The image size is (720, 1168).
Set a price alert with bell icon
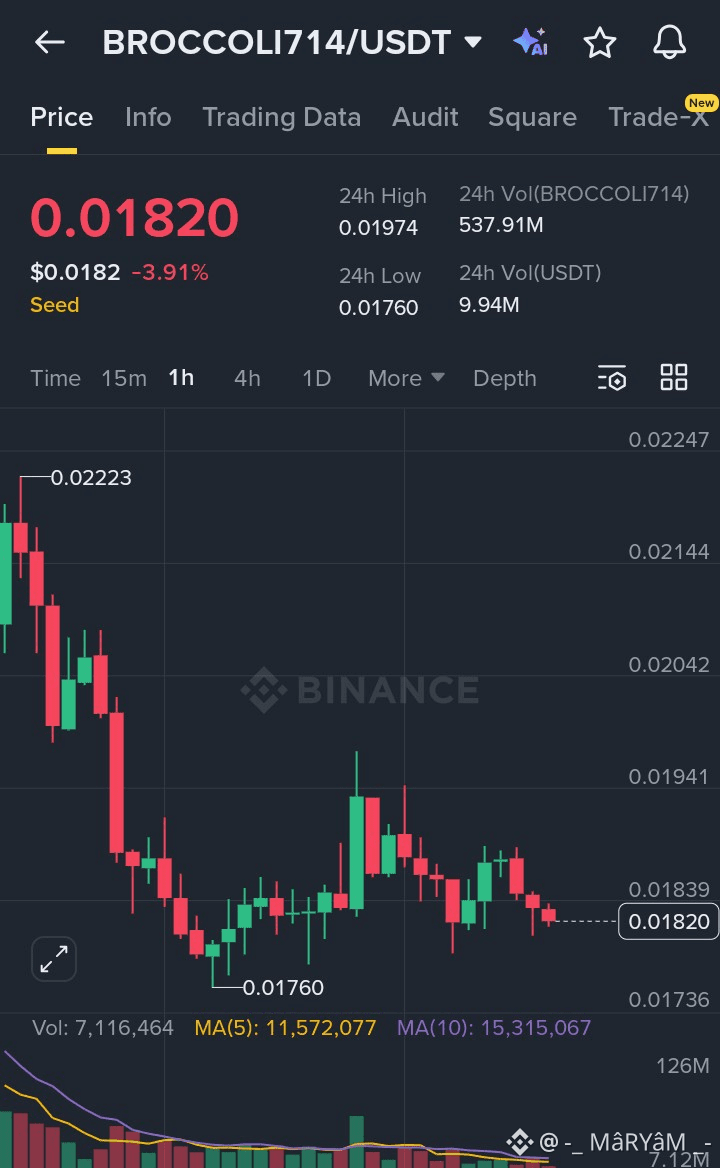point(669,42)
